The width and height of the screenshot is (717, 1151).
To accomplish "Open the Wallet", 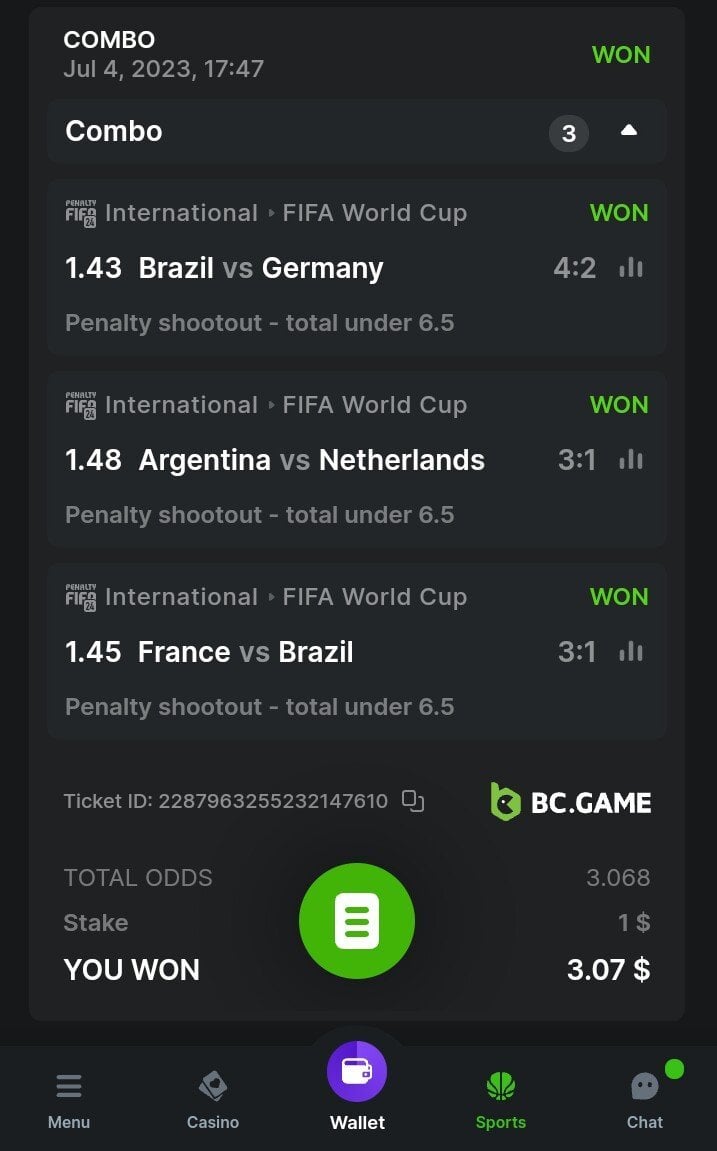I will point(357,1085).
